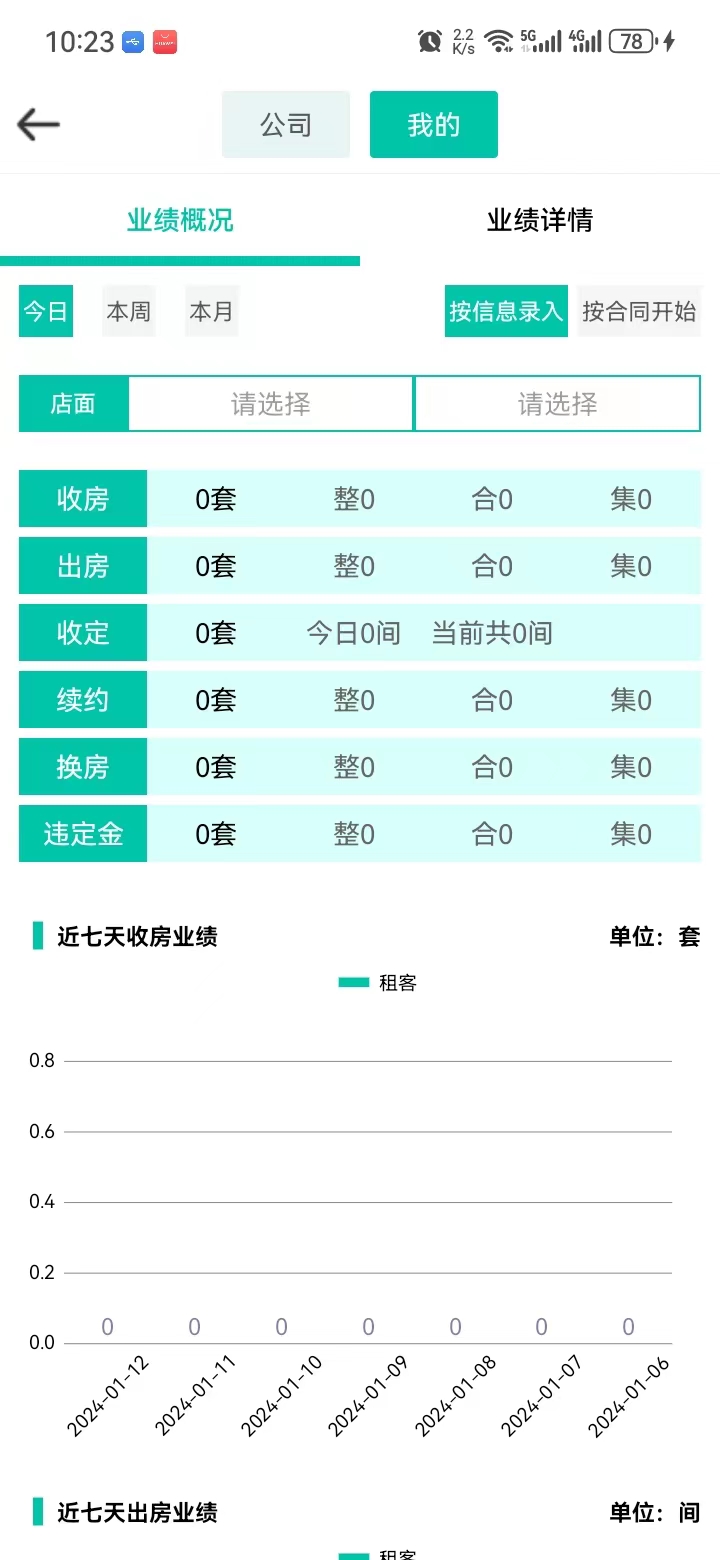Open the first 请选择 store selector
The height and width of the screenshot is (1560, 720).
click(x=270, y=403)
